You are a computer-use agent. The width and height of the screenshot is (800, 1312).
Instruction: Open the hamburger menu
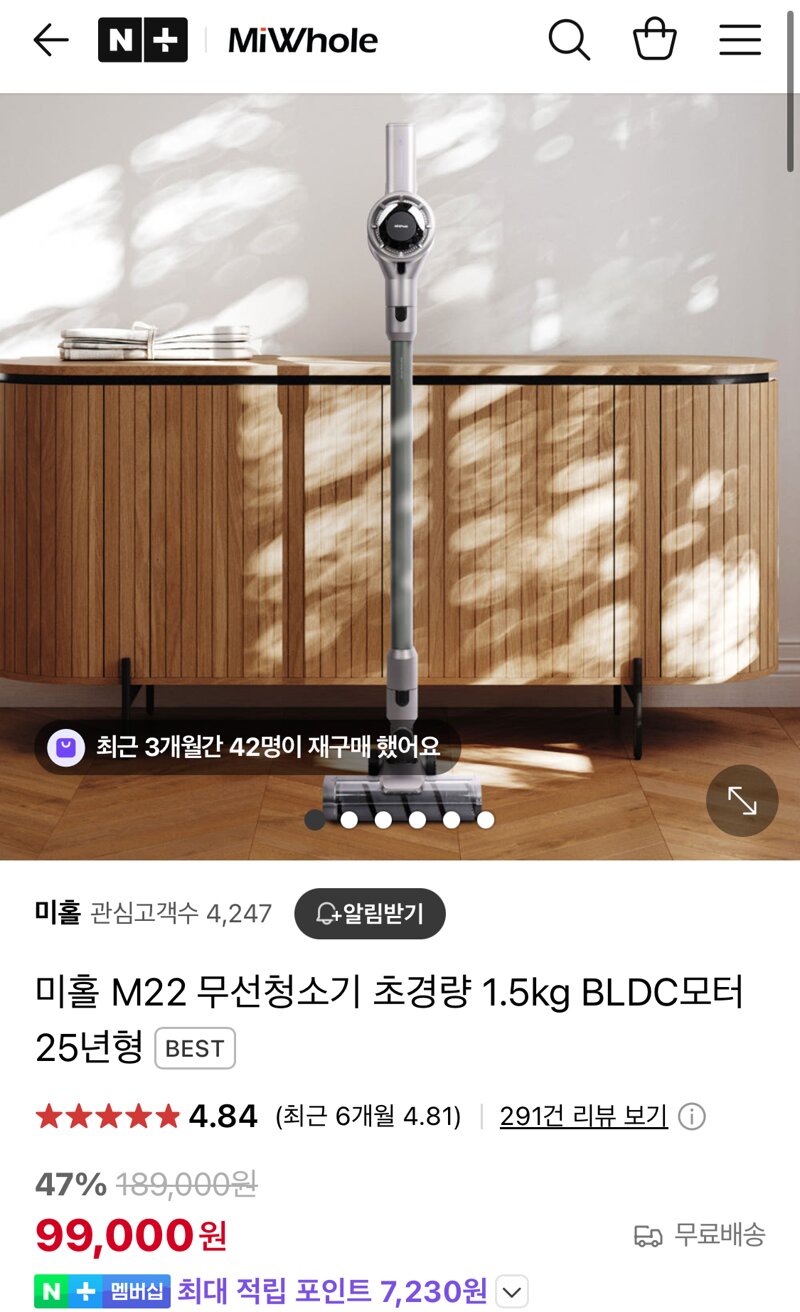(x=740, y=41)
